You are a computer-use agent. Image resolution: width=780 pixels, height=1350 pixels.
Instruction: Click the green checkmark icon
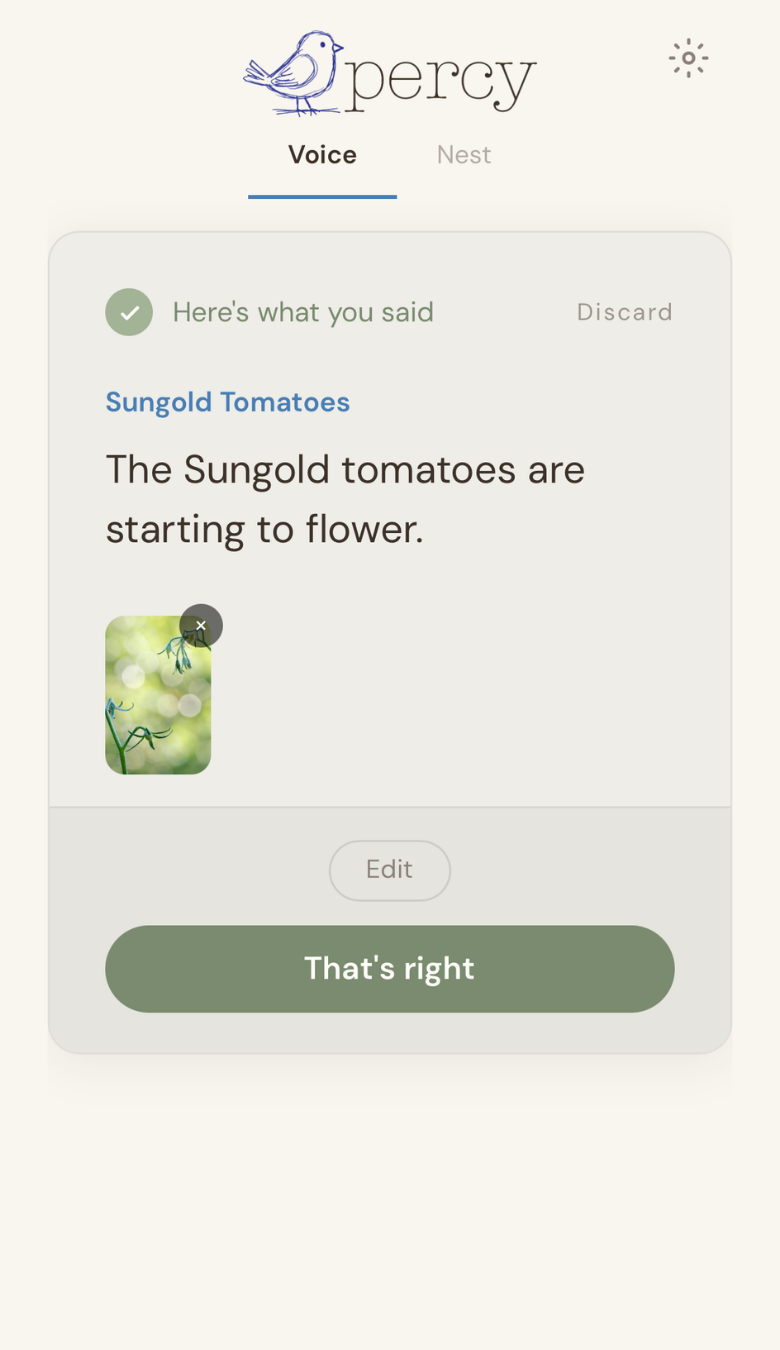pyautogui.click(x=129, y=312)
